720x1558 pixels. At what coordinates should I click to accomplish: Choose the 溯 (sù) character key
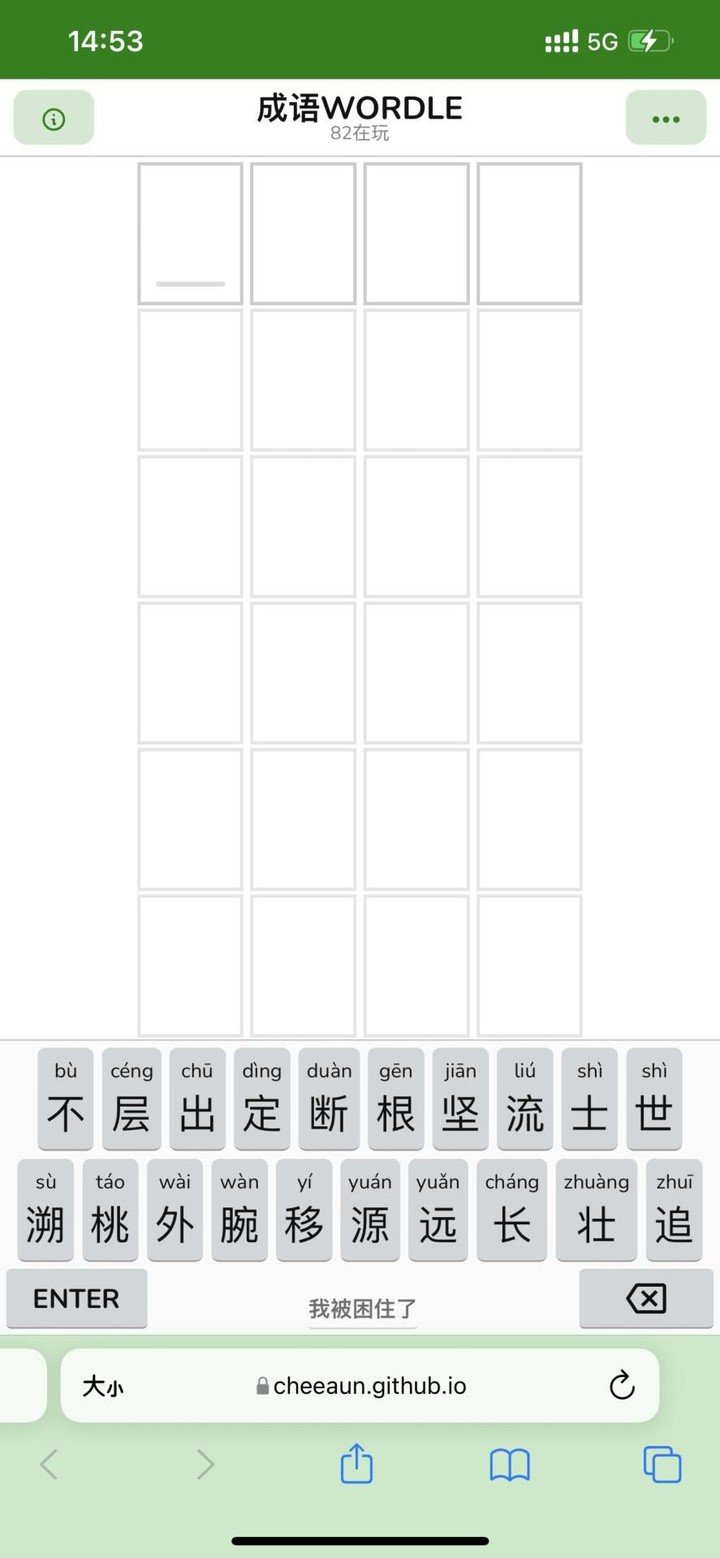pos(46,1210)
